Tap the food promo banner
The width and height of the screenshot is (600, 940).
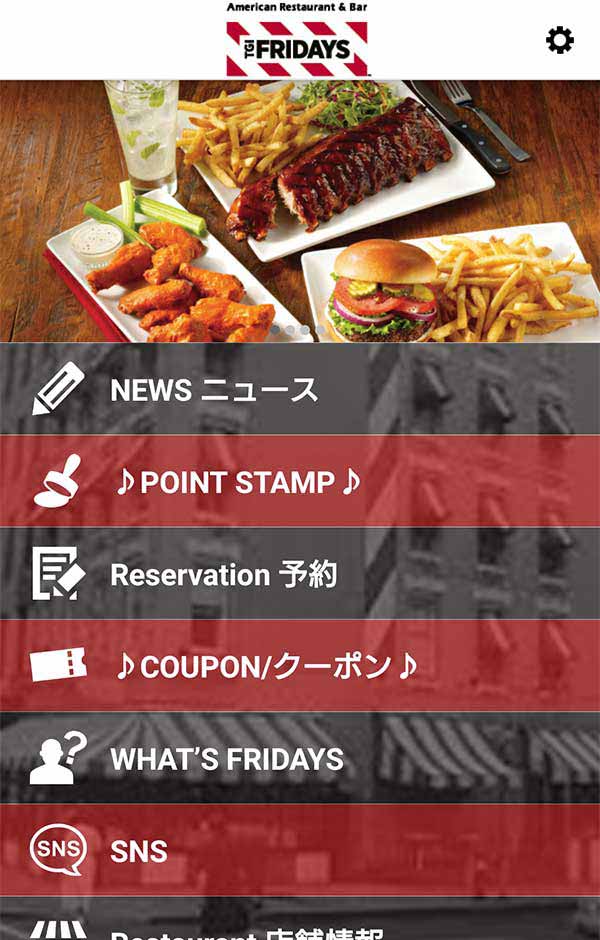(300, 210)
